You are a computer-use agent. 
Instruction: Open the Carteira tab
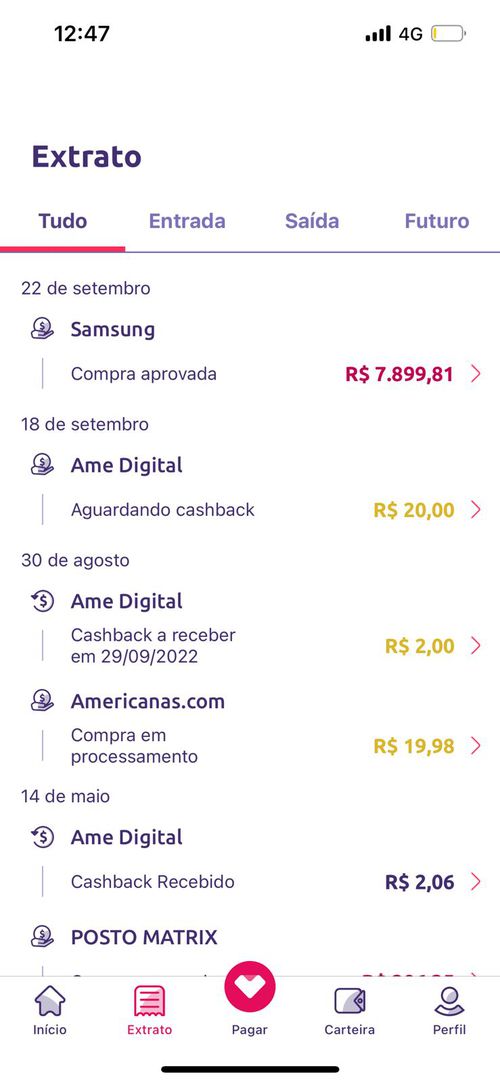(x=350, y=1010)
